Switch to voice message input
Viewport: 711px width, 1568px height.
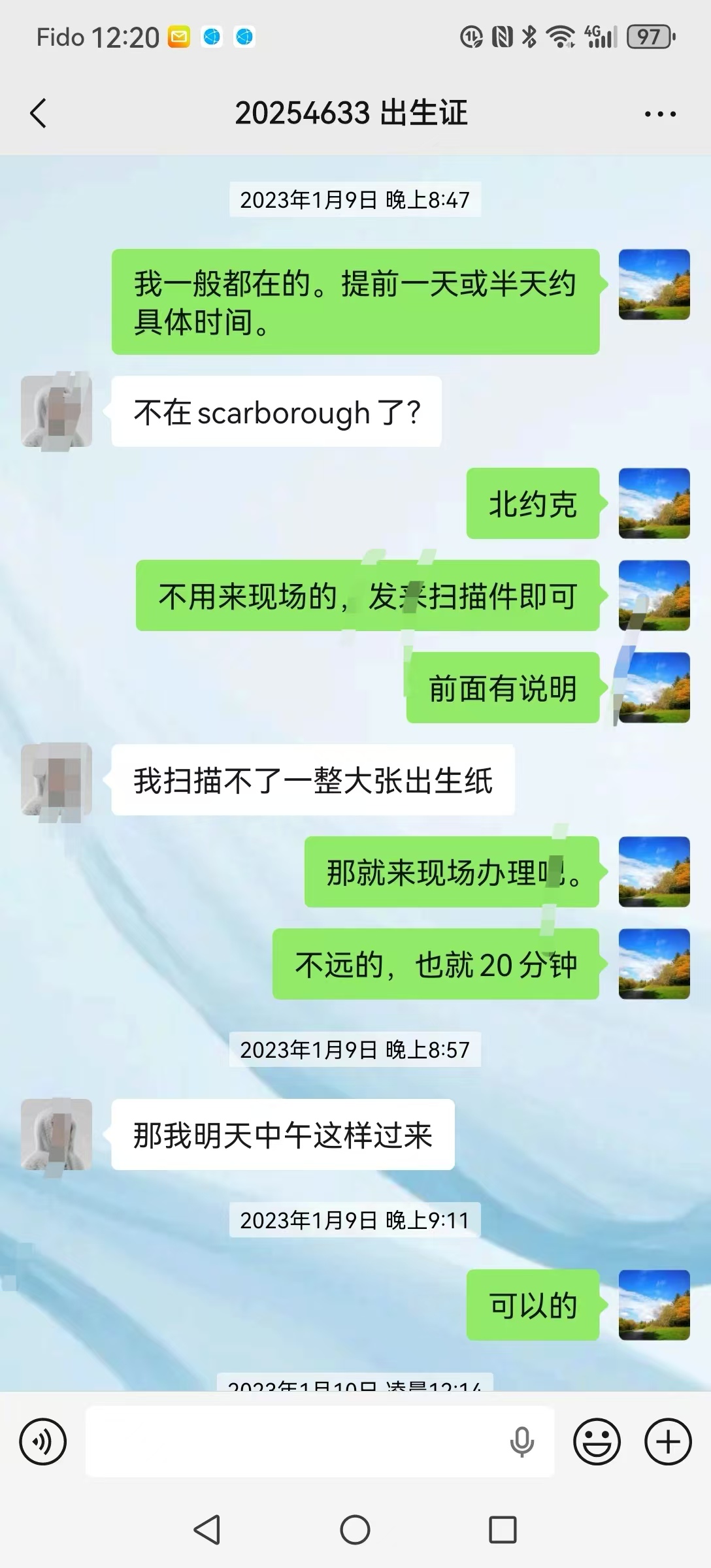pos(43,1441)
